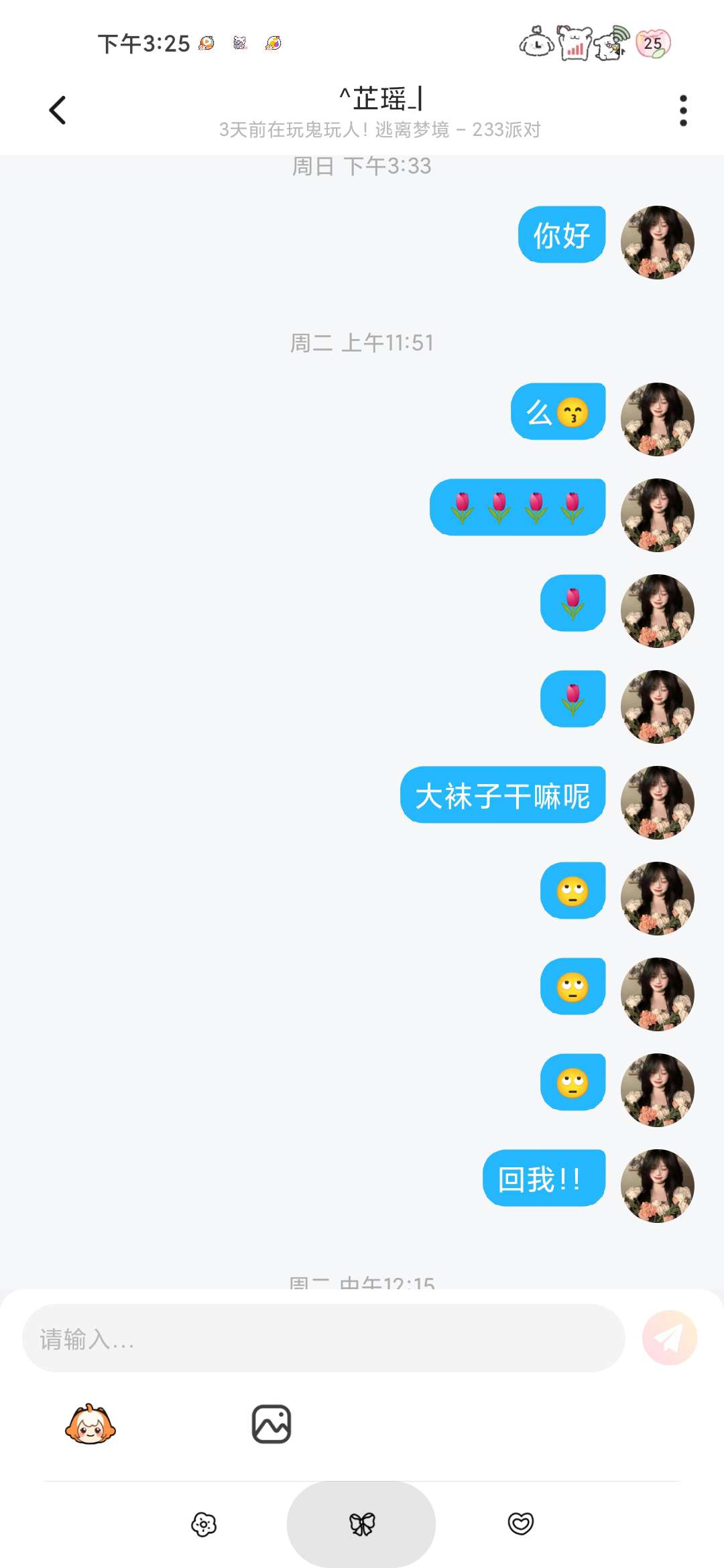724x1568 pixels.
Task: Tap the 请输入 message input field
Action: (x=324, y=1338)
